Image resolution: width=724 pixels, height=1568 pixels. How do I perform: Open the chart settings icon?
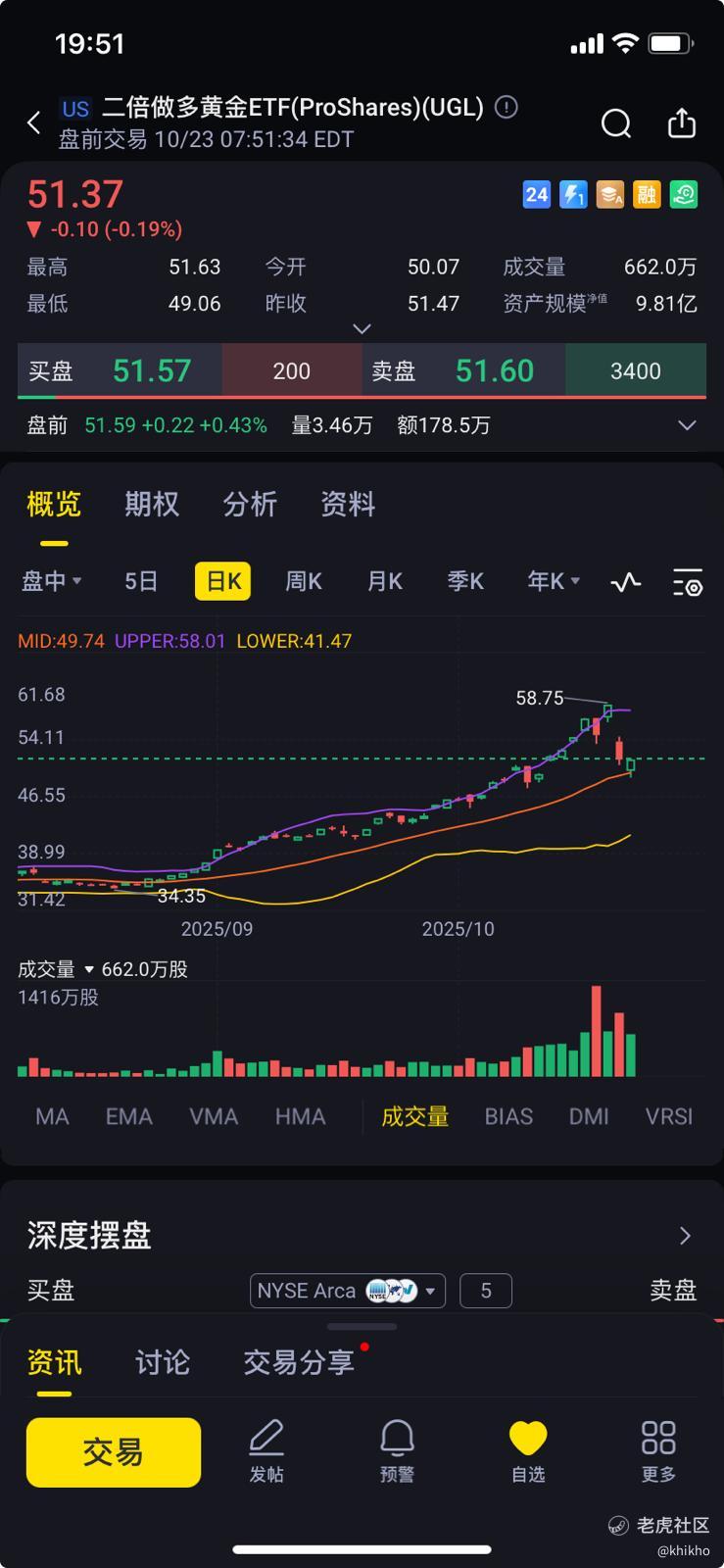688,582
